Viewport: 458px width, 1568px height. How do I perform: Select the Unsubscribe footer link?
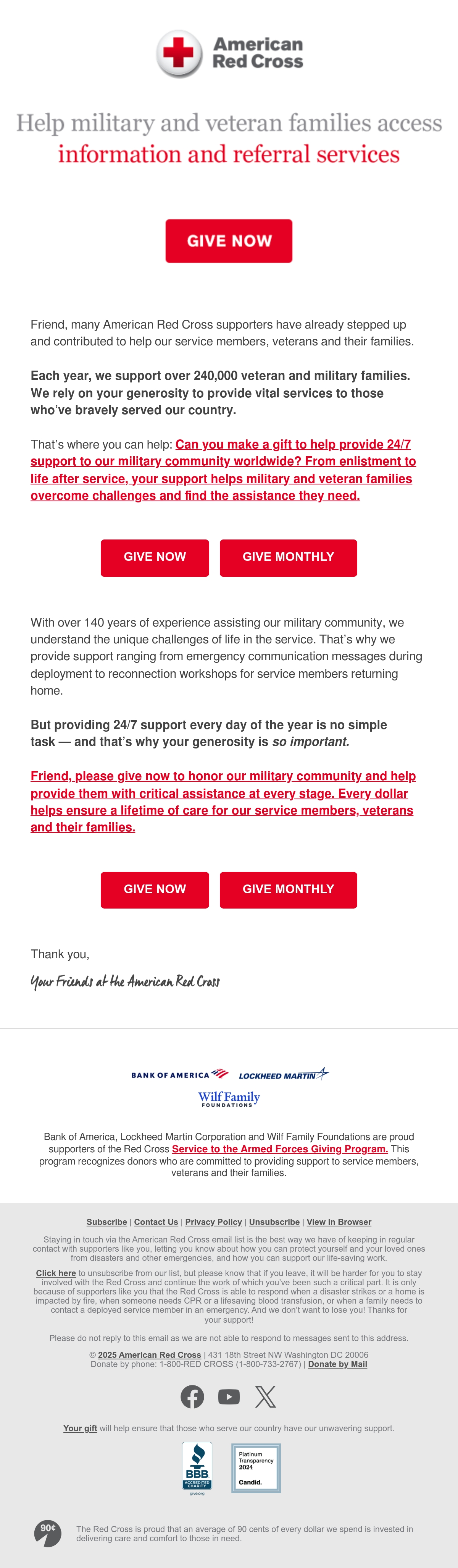coord(274,1221)
